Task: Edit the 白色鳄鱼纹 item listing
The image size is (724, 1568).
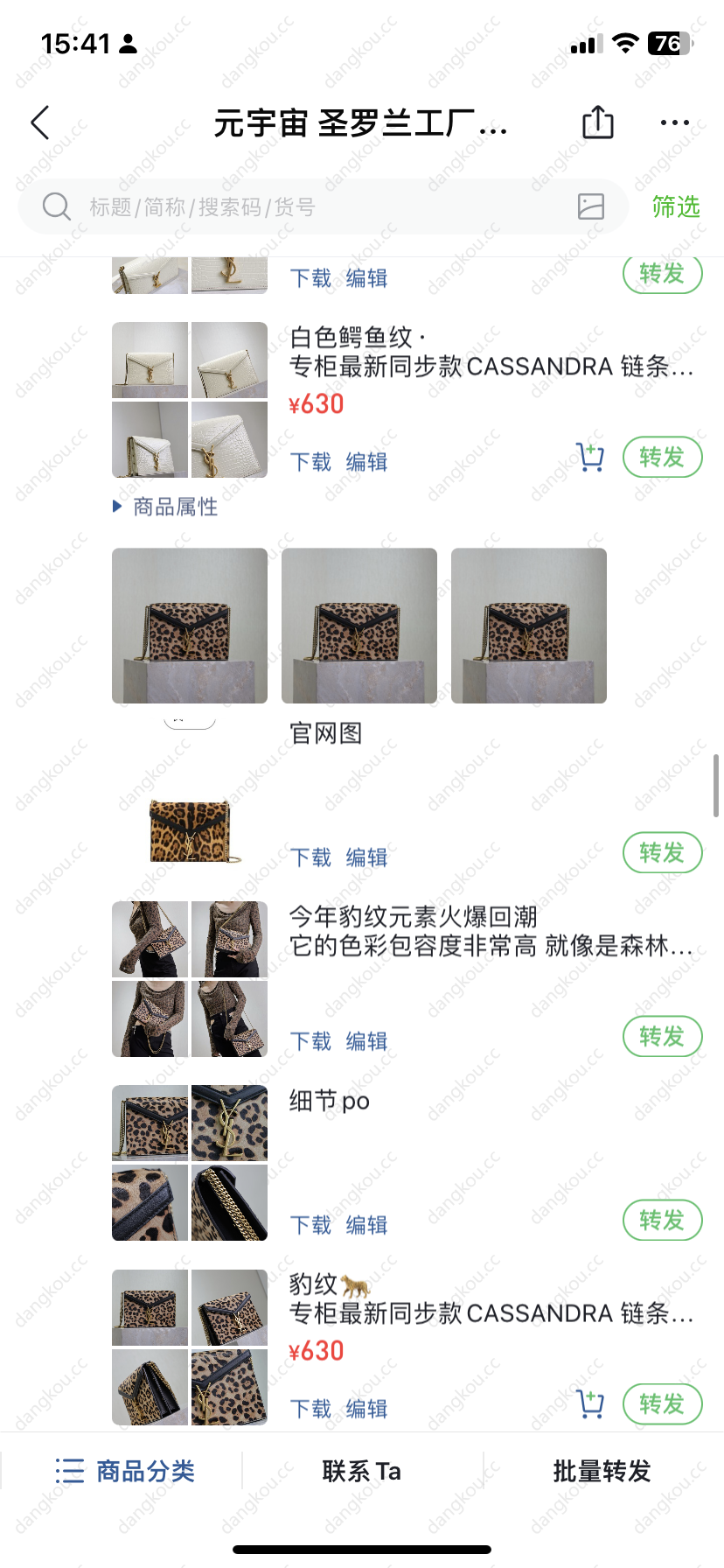Action: click(366, 462)
